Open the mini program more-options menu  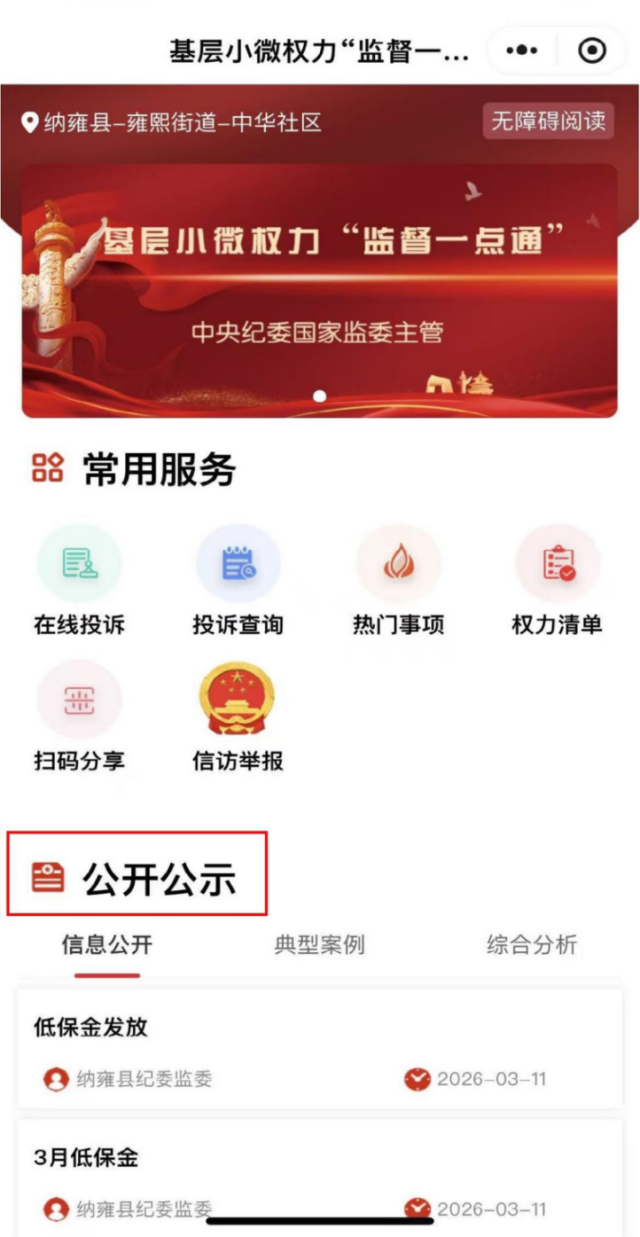[x=522, y=50]
